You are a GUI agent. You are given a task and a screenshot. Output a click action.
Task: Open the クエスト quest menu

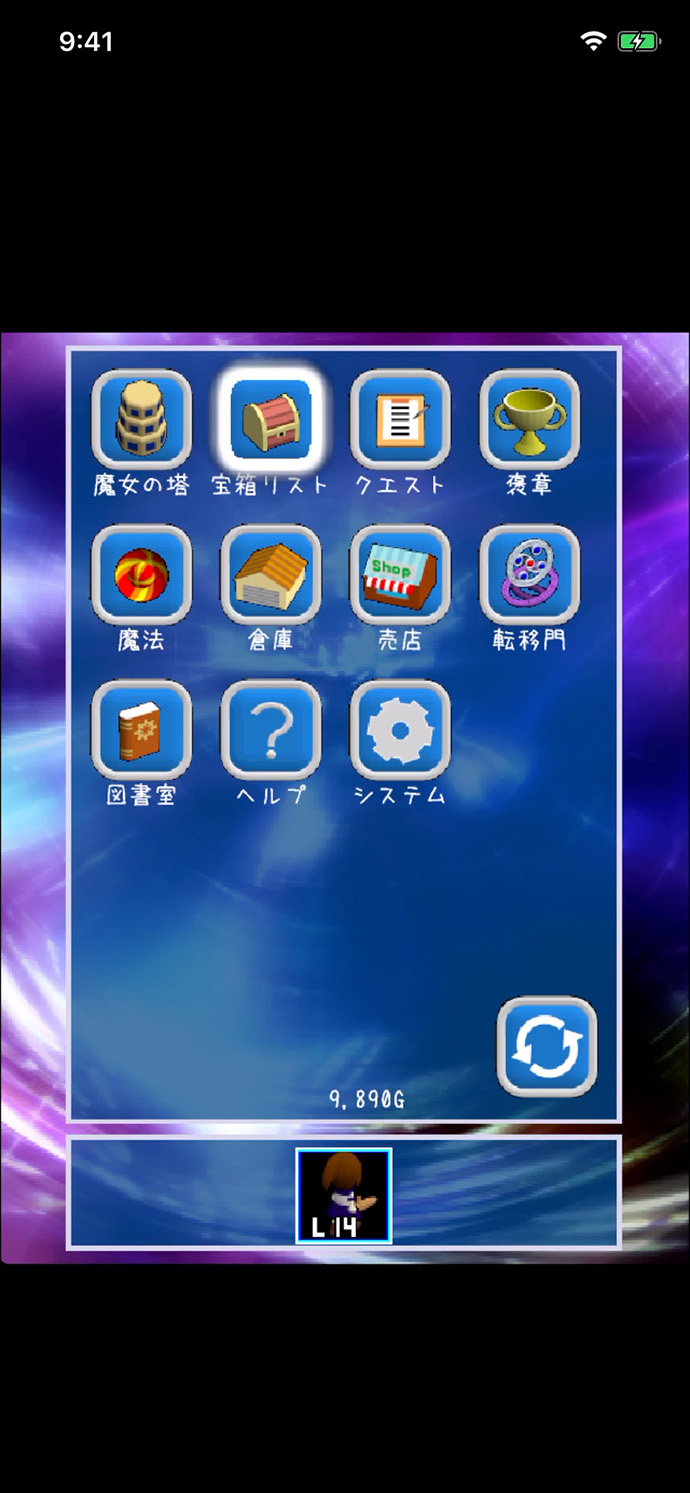(x=400, y=419)
